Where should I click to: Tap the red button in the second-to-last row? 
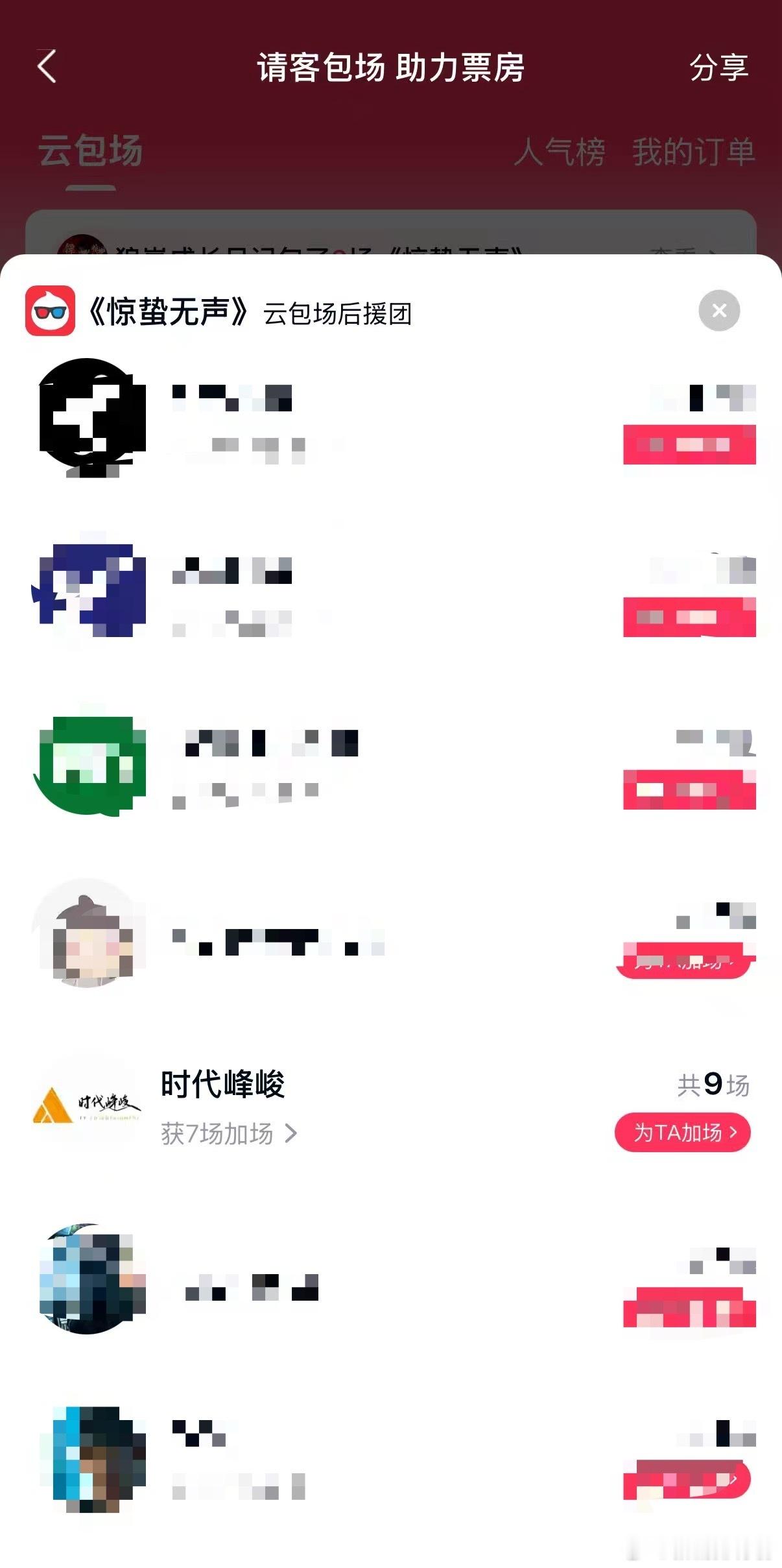point(689,1310)
